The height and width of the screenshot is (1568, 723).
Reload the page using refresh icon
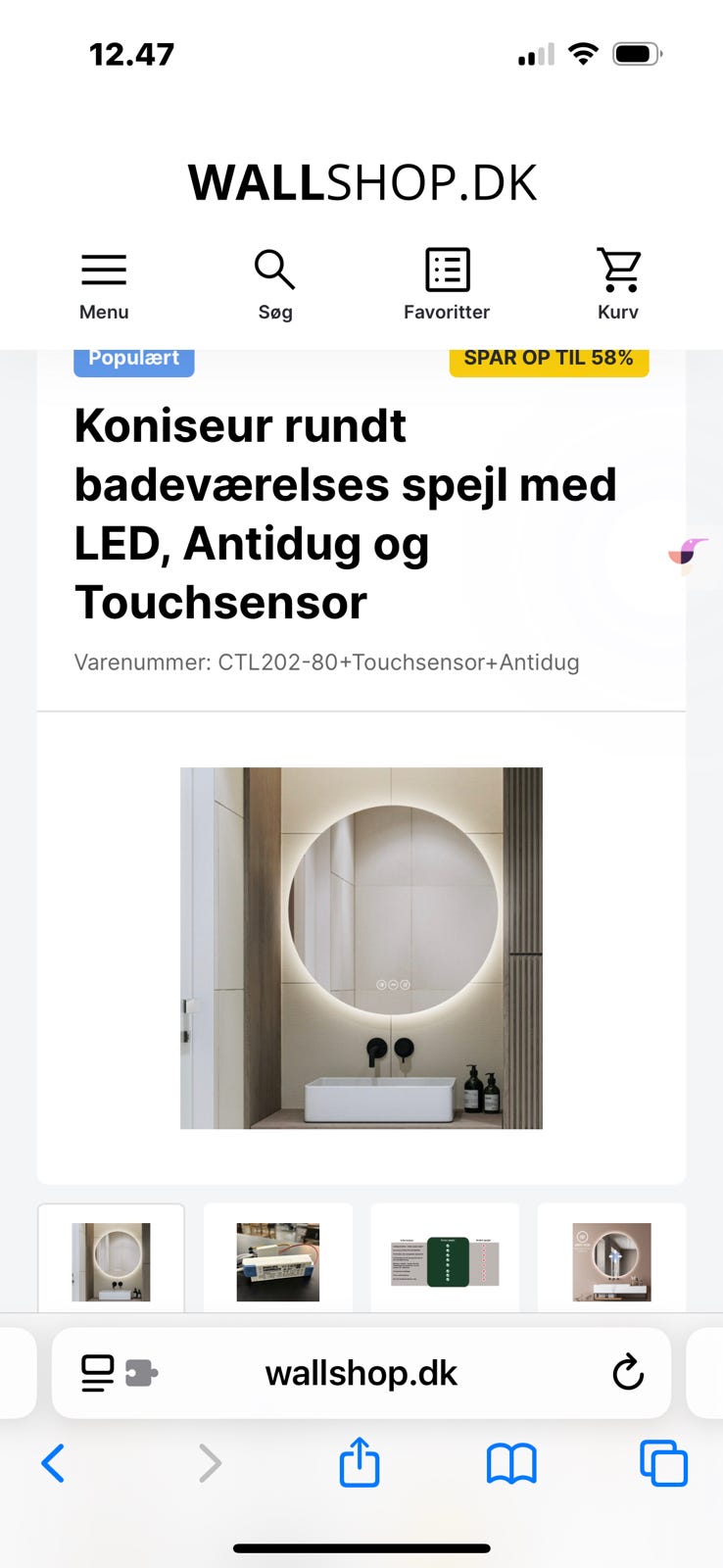[628, 1372]
